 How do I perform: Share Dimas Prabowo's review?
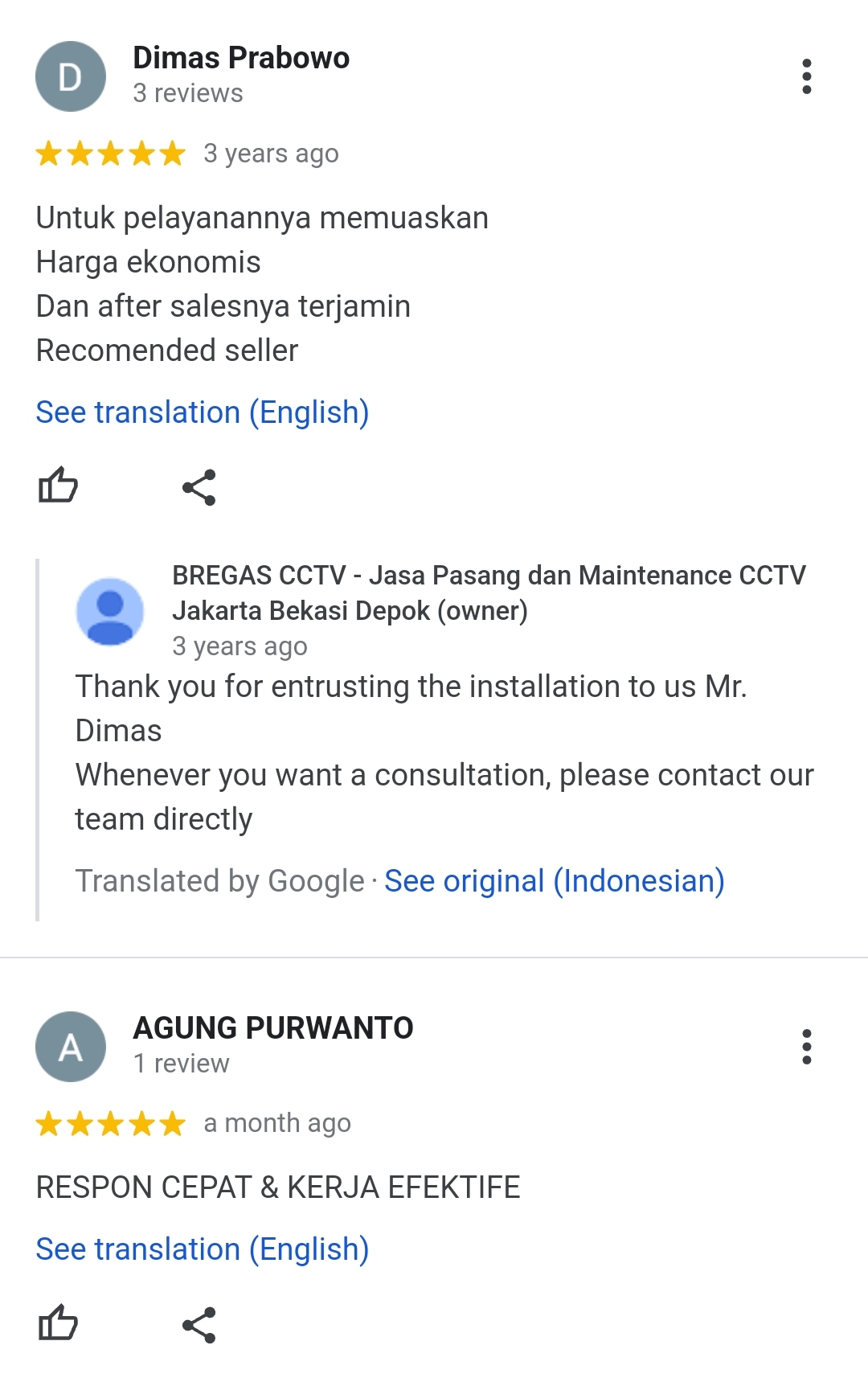199,486
